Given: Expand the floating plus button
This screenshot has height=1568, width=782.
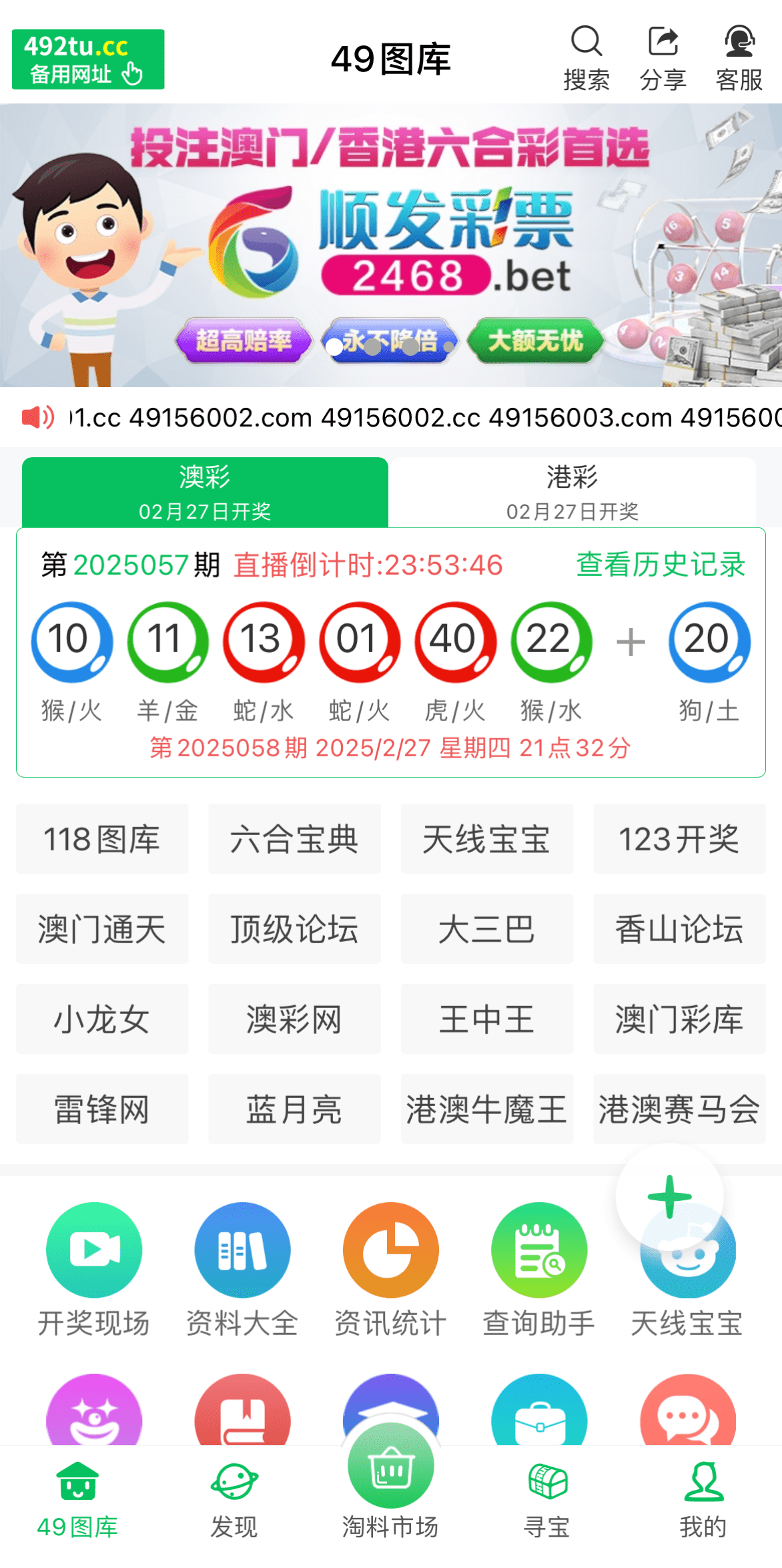Looking at the screenshot, I should (670, 1198).
